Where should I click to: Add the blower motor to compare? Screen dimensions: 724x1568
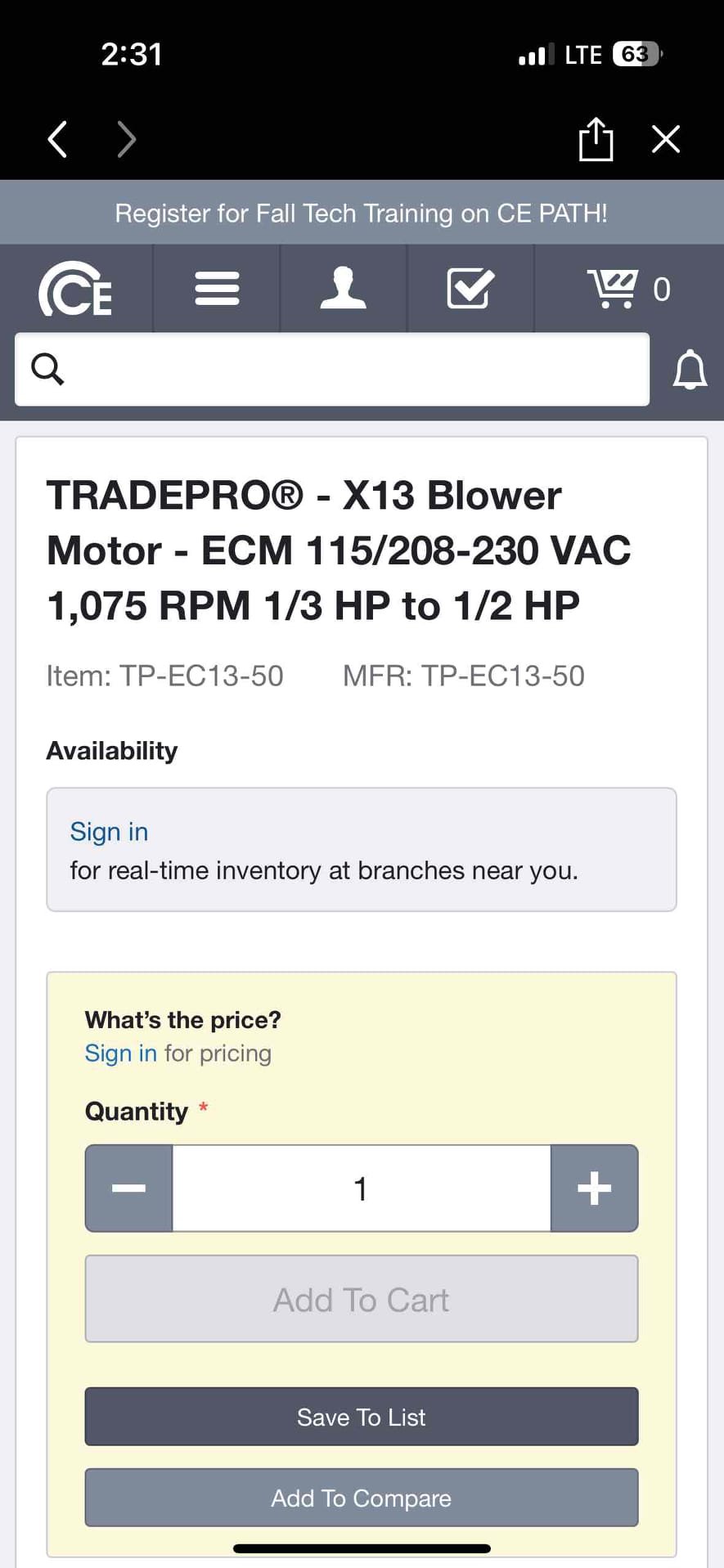tap(361, 1498)
